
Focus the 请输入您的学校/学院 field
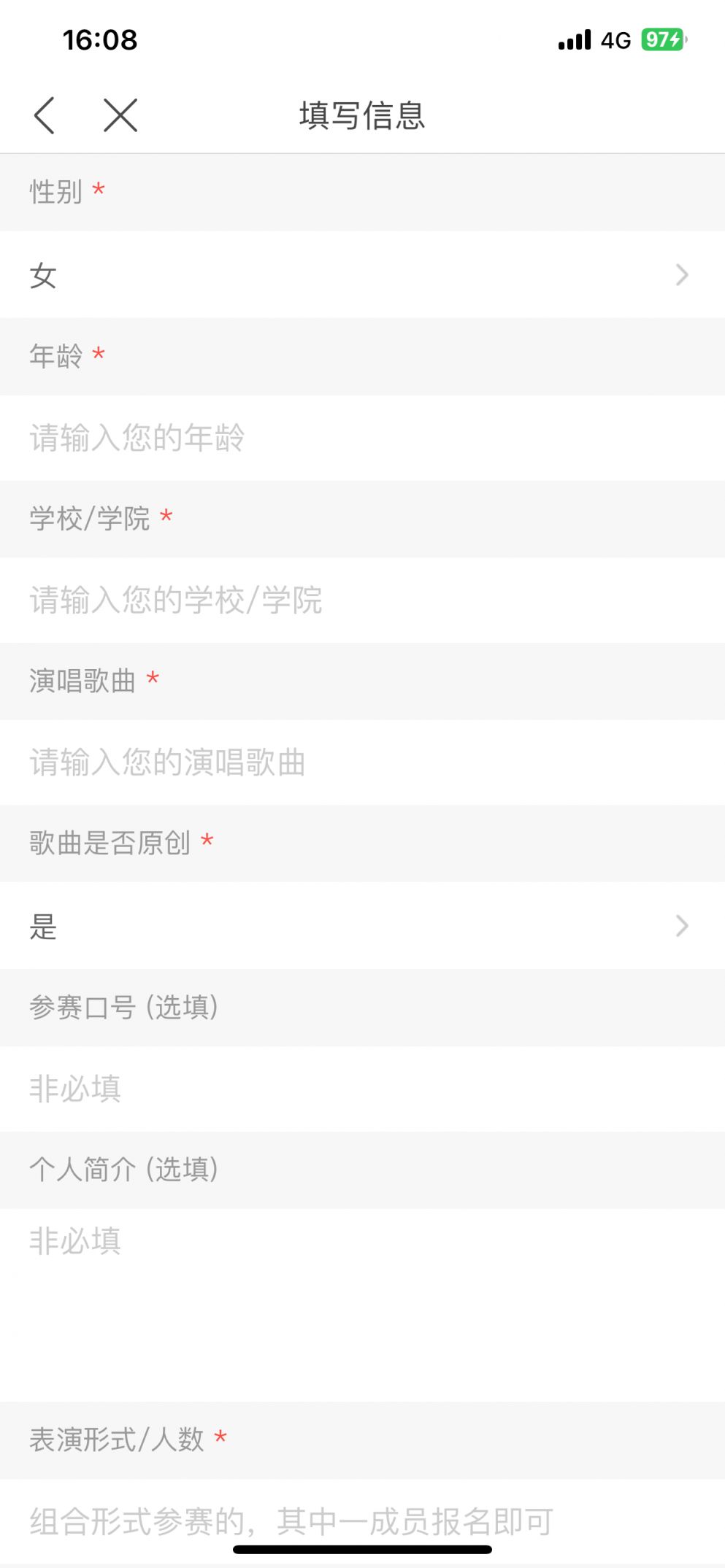point(362,600)
